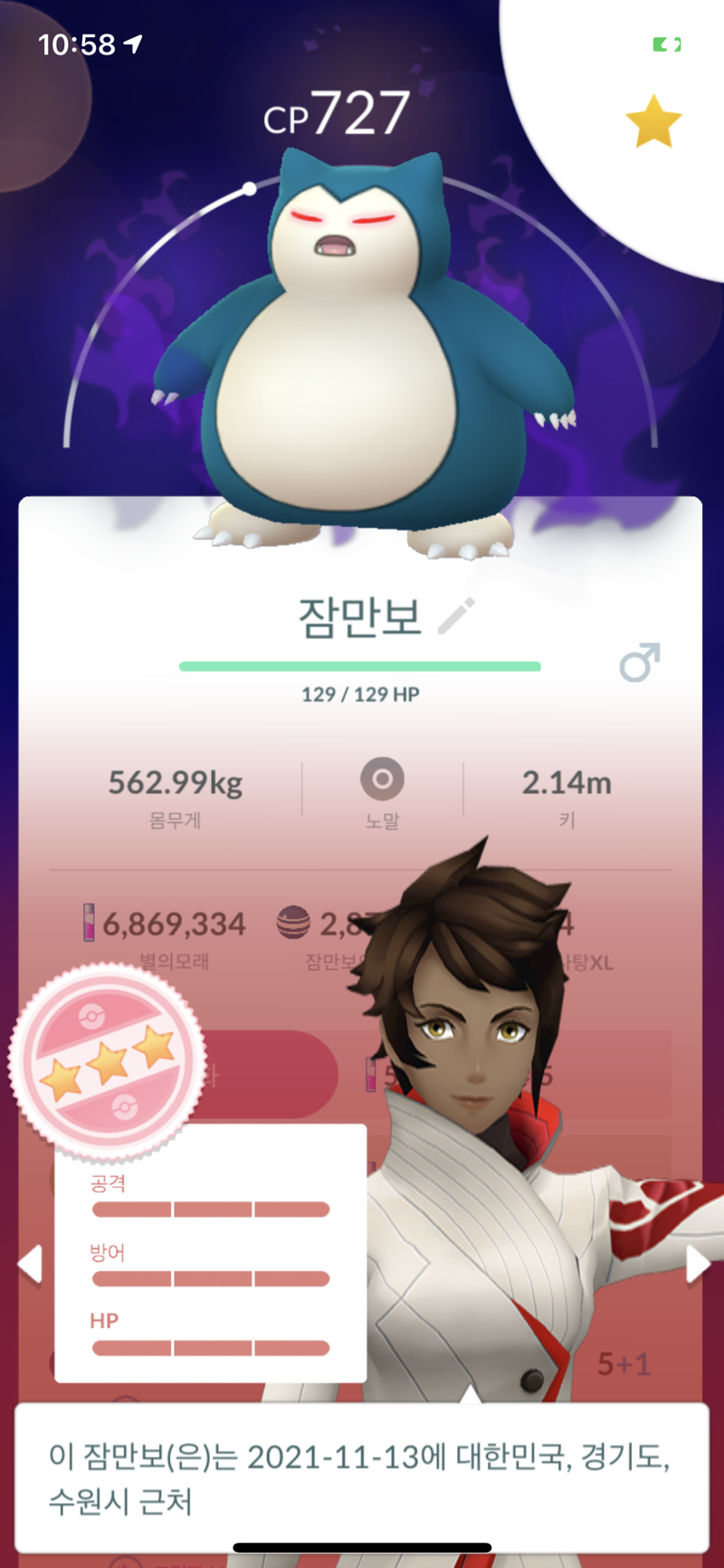The image size is (724, 1568).
Task: Edit the 잠만보 nickname with pencil icon
Action: coord(456,616)
